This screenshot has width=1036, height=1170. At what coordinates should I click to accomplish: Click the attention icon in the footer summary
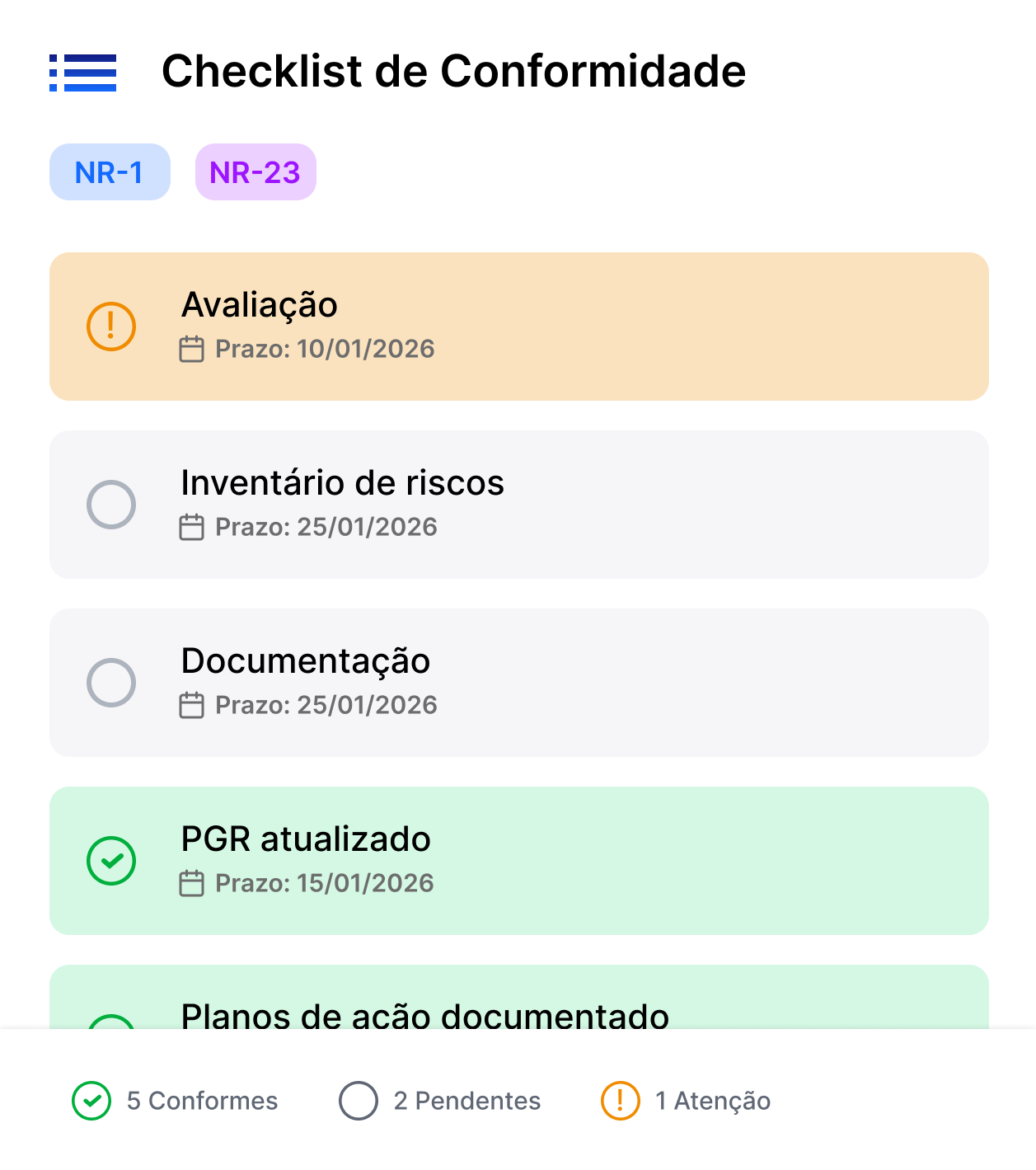point(620,1100)
